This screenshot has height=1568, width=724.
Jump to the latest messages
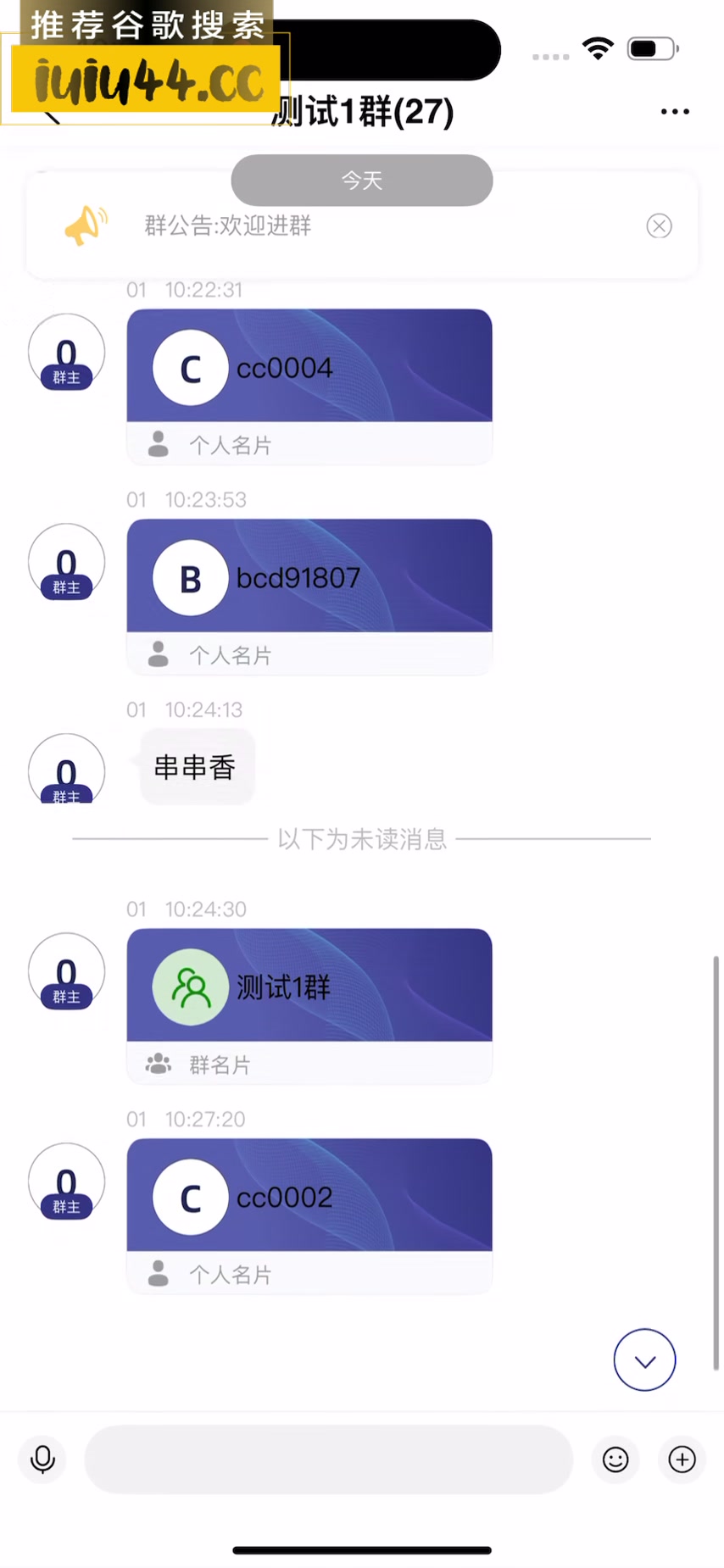[644, 1360]
